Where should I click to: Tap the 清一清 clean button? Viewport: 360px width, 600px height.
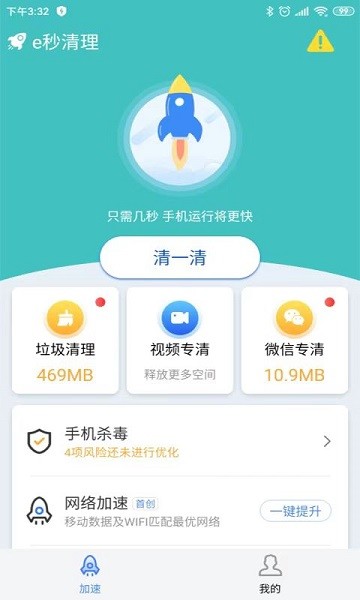180,257
